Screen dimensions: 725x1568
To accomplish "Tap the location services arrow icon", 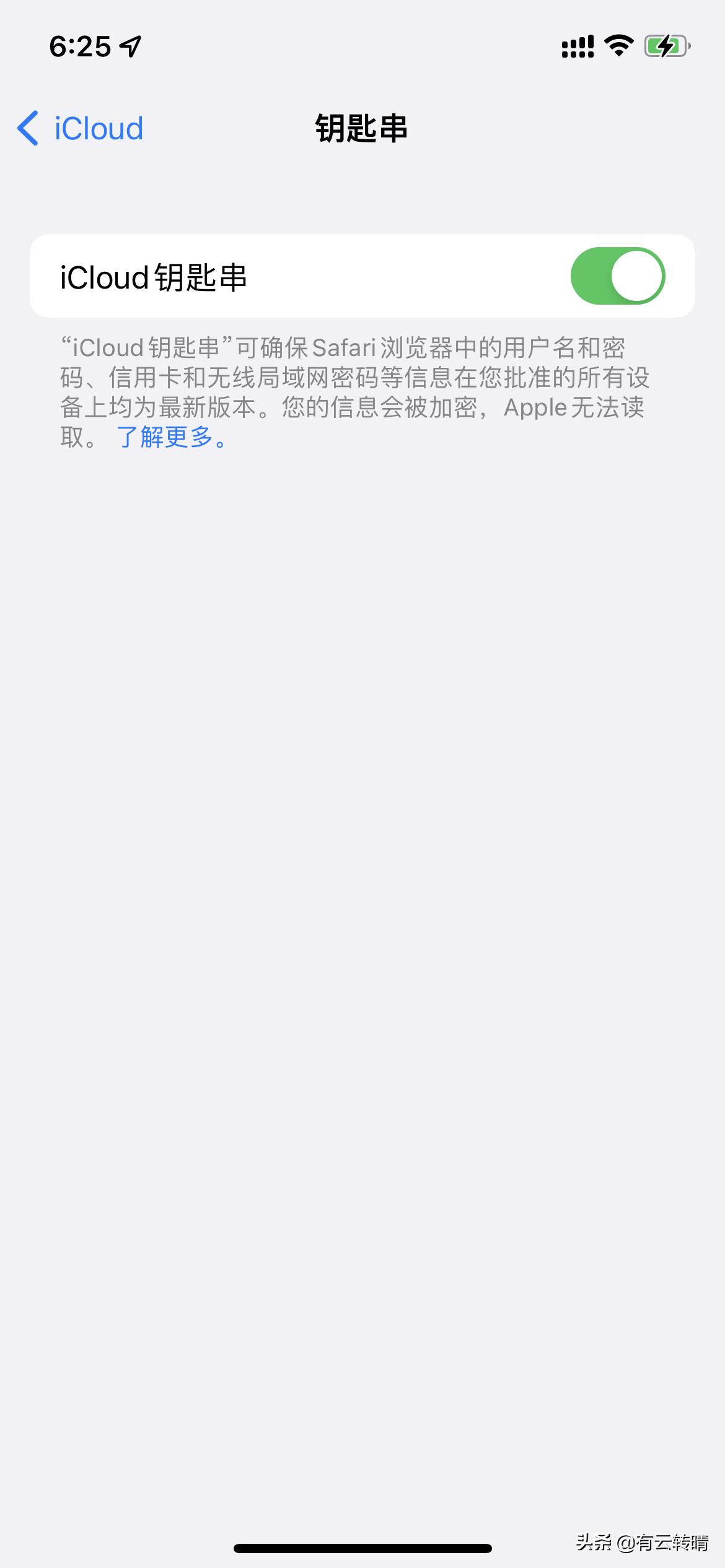I will pyautogui.click(x=127, y=46).
